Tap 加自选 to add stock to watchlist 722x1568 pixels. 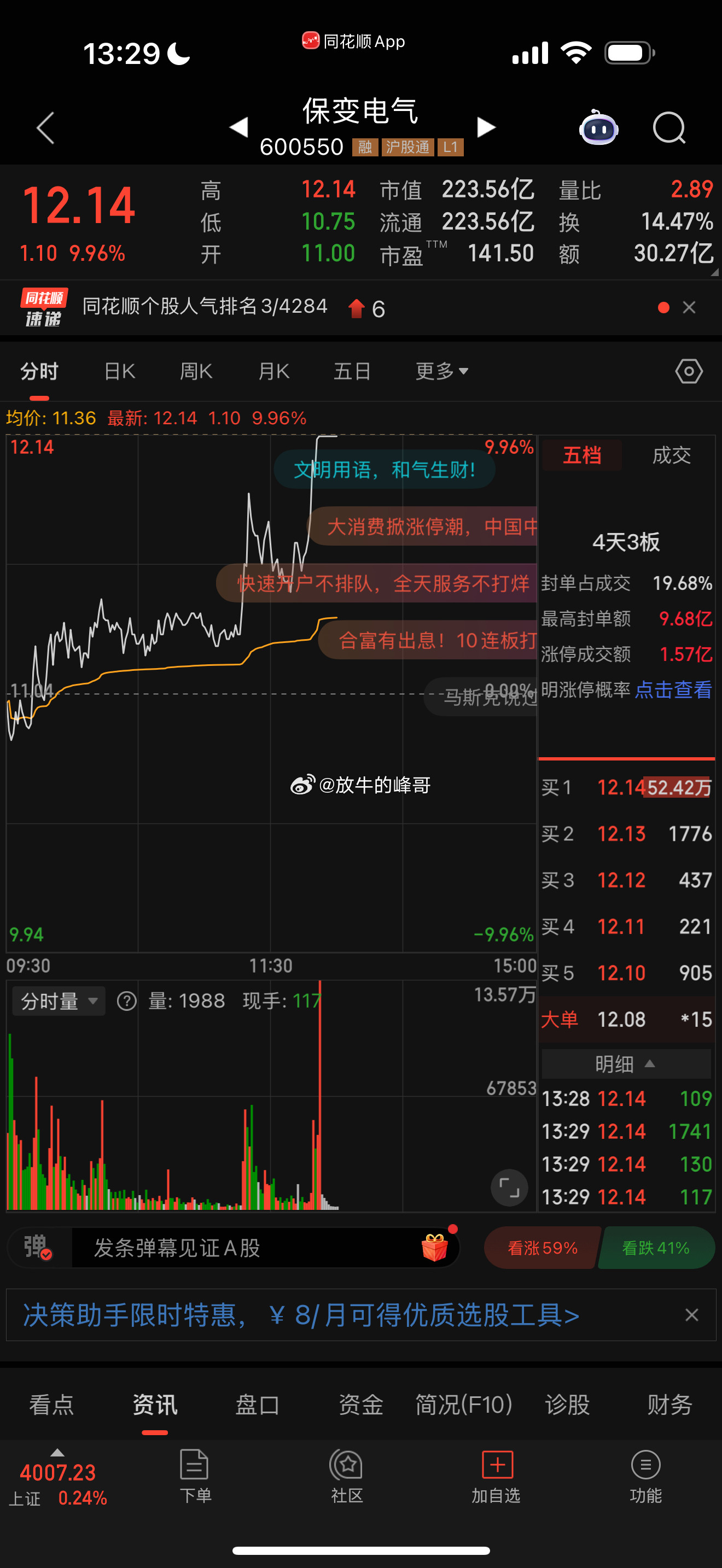click(496, 1479)
